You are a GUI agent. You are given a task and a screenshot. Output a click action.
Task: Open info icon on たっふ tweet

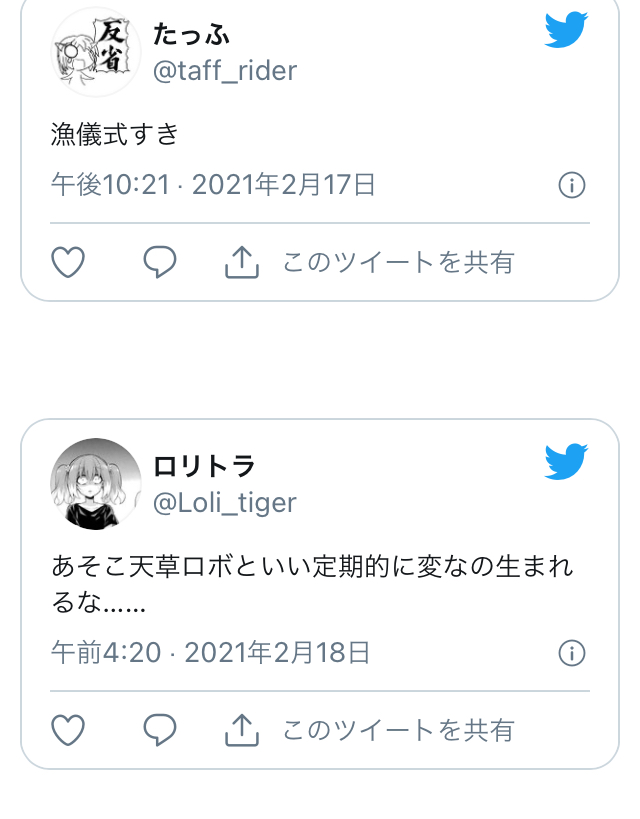571,185
